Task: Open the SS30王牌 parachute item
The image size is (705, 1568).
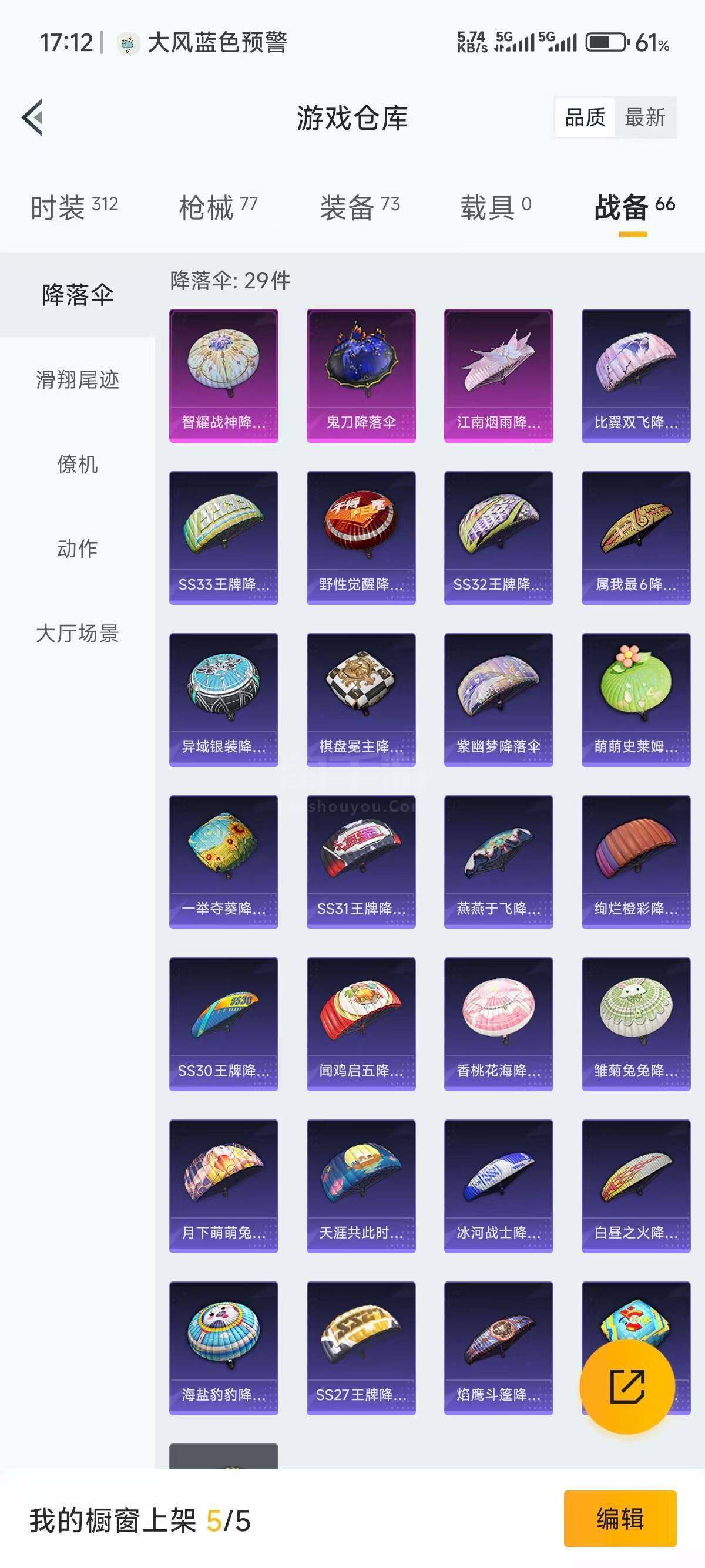Action: pyautogui.click(x=223, y=1024)
